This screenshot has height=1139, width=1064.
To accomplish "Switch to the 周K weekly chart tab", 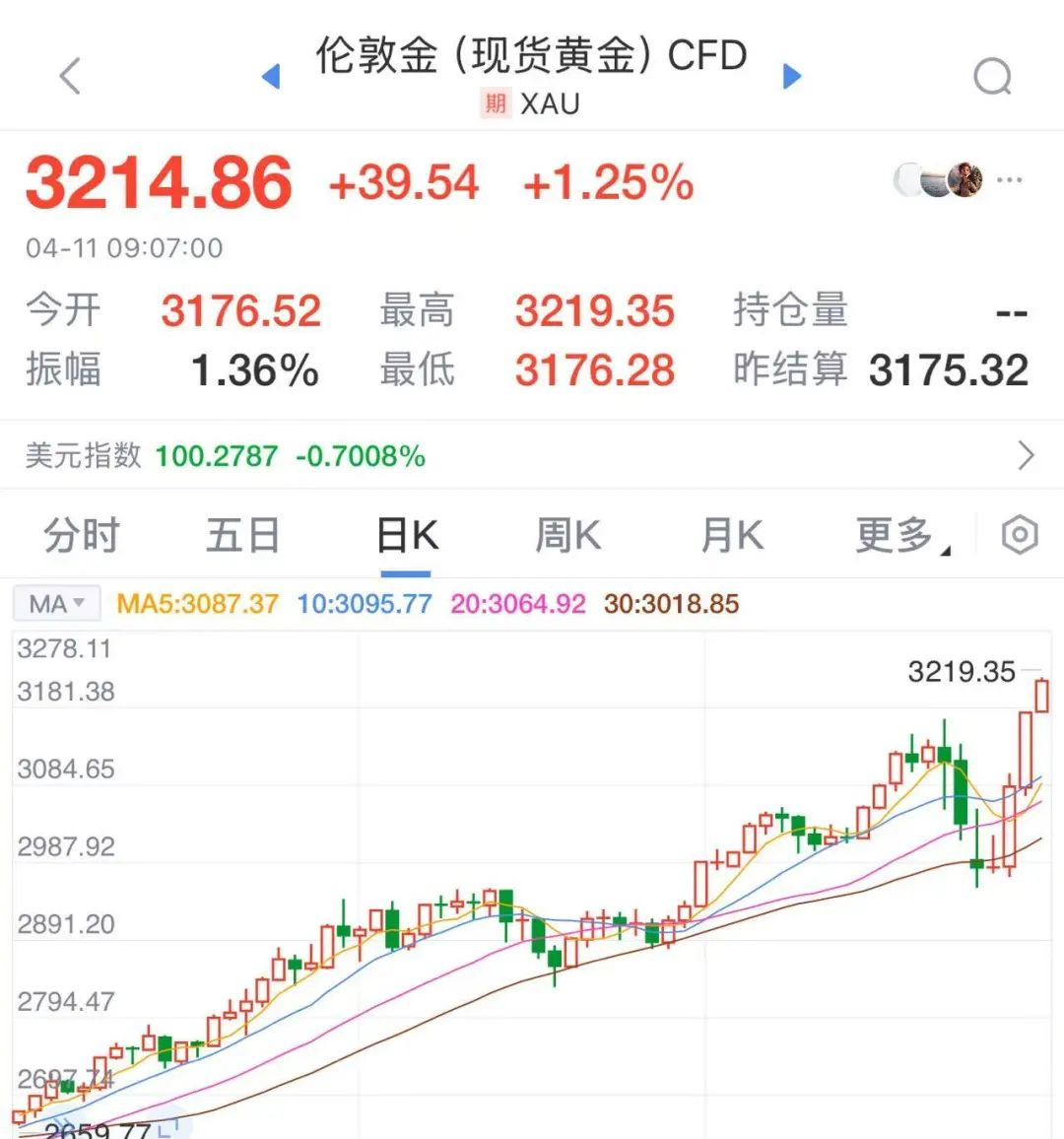I will click(566, 534).
